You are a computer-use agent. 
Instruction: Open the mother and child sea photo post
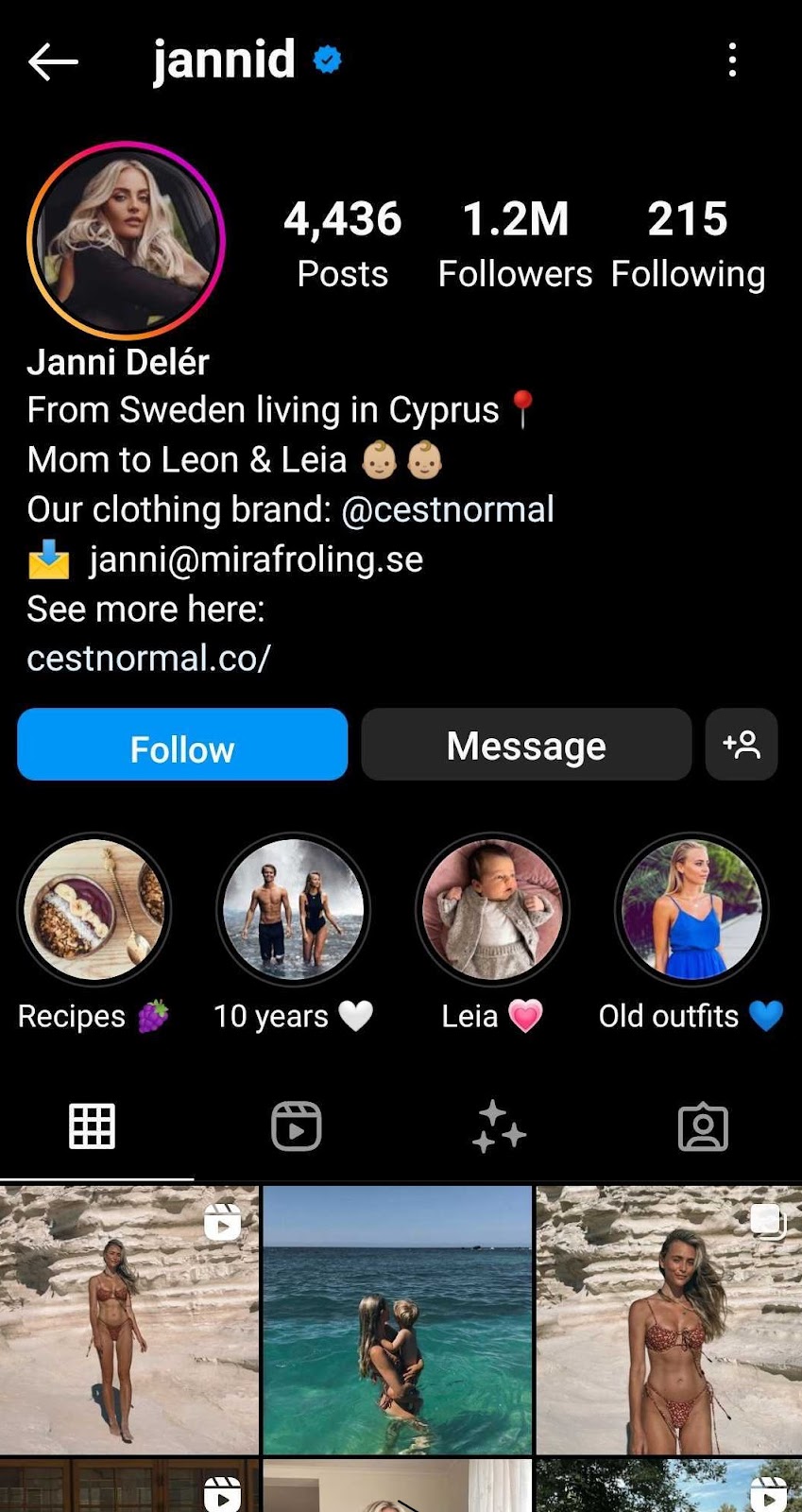tap(398, 1320)
